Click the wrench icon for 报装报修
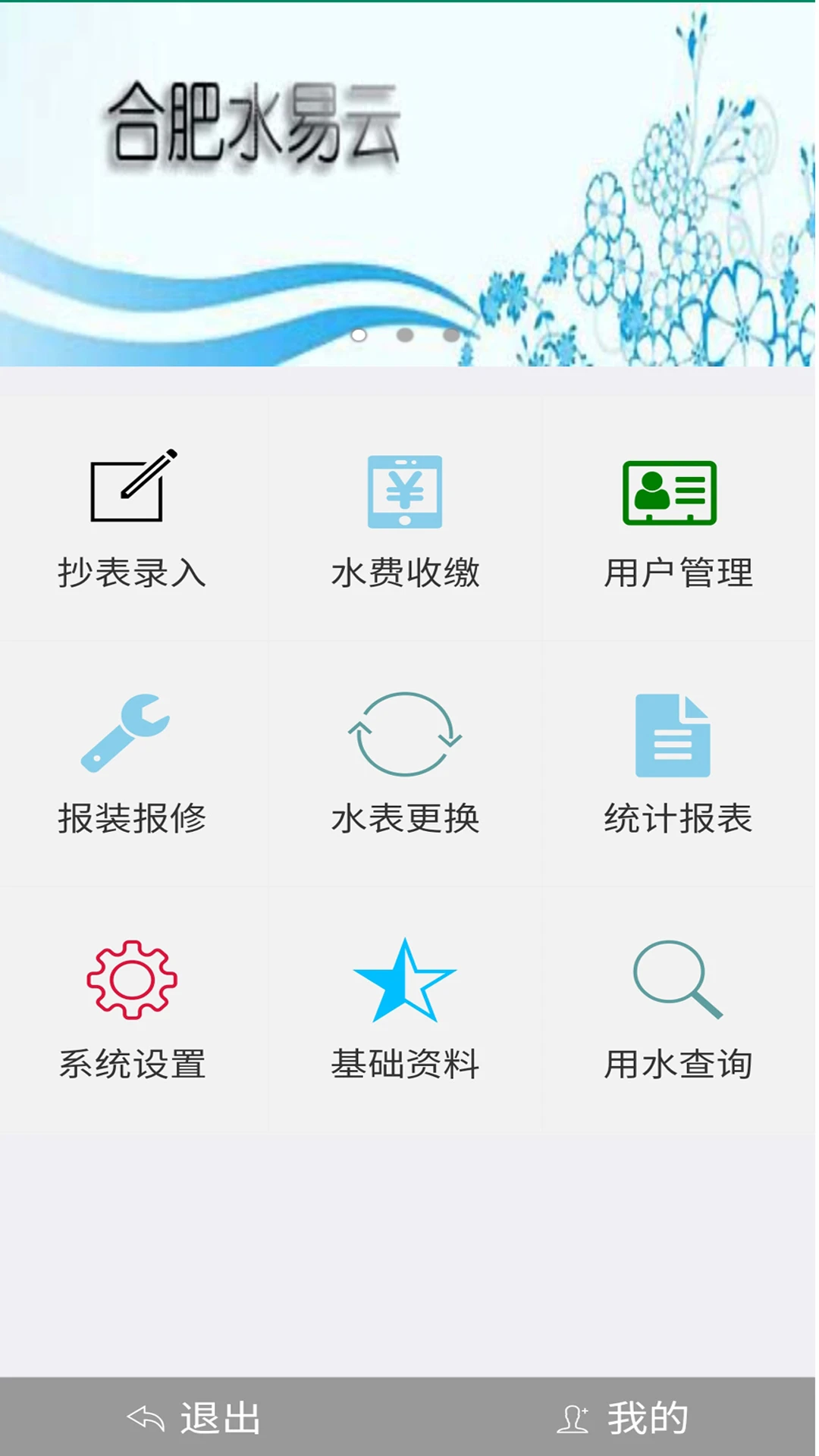Image resolution: width=819 pixels, height=1456 pixels. [130, 732]
